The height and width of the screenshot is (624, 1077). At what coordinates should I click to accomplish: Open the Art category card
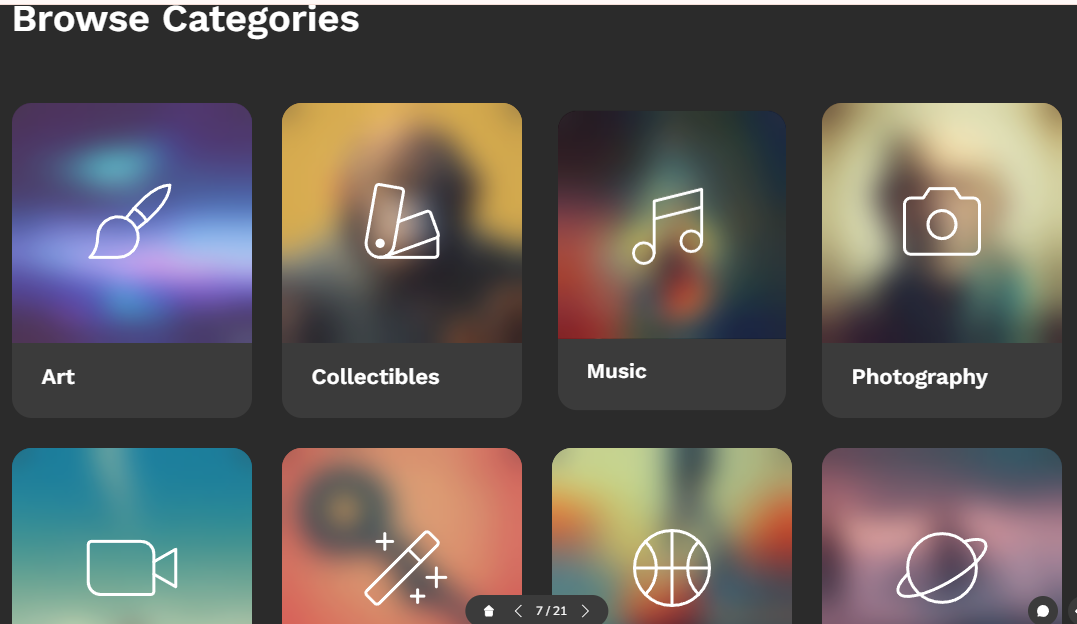pyautogui.click(x=131, y=260)
